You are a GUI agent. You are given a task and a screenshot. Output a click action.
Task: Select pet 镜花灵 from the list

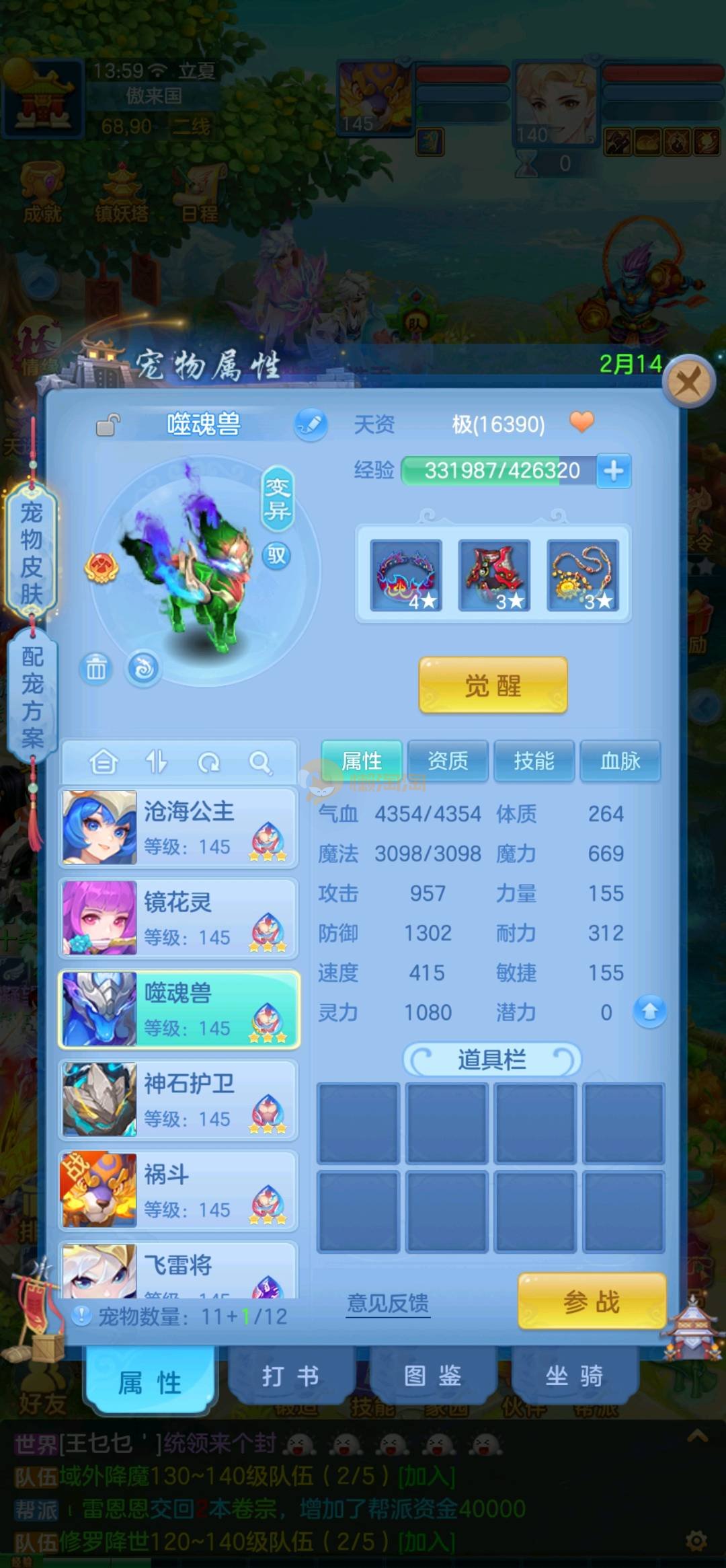179,918
